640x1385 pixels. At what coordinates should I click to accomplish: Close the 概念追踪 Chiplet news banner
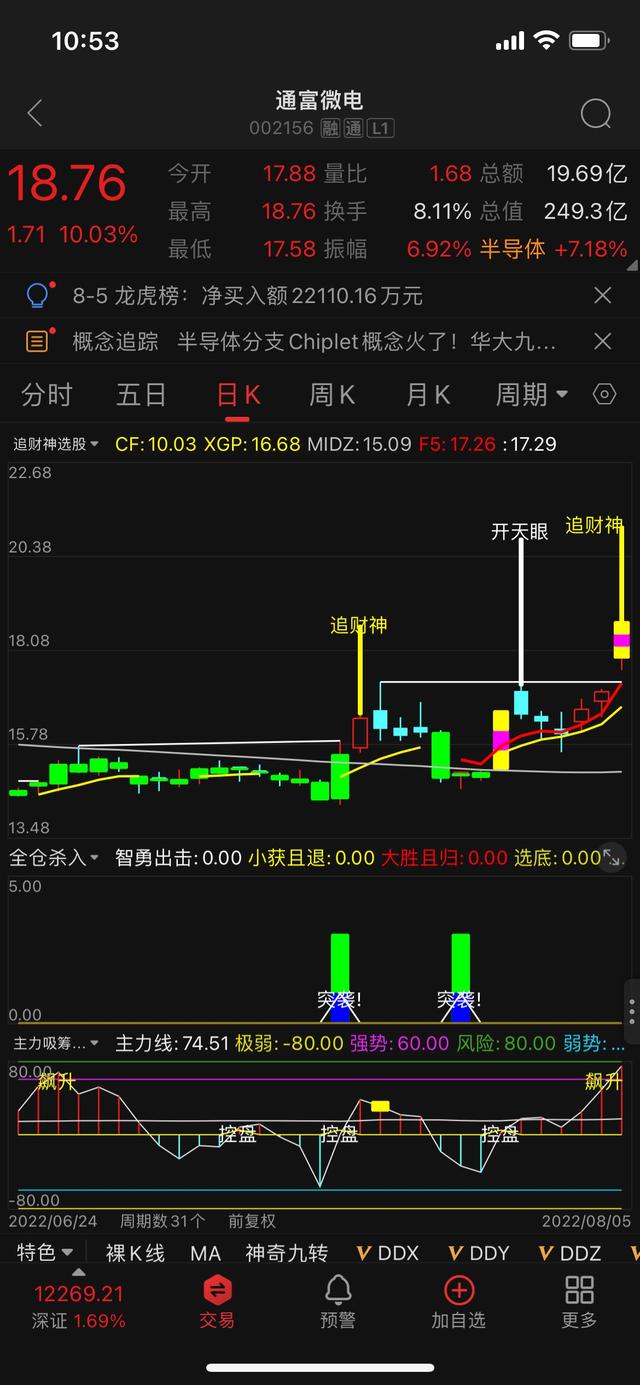pyautogui.click(x=602, y=342)
